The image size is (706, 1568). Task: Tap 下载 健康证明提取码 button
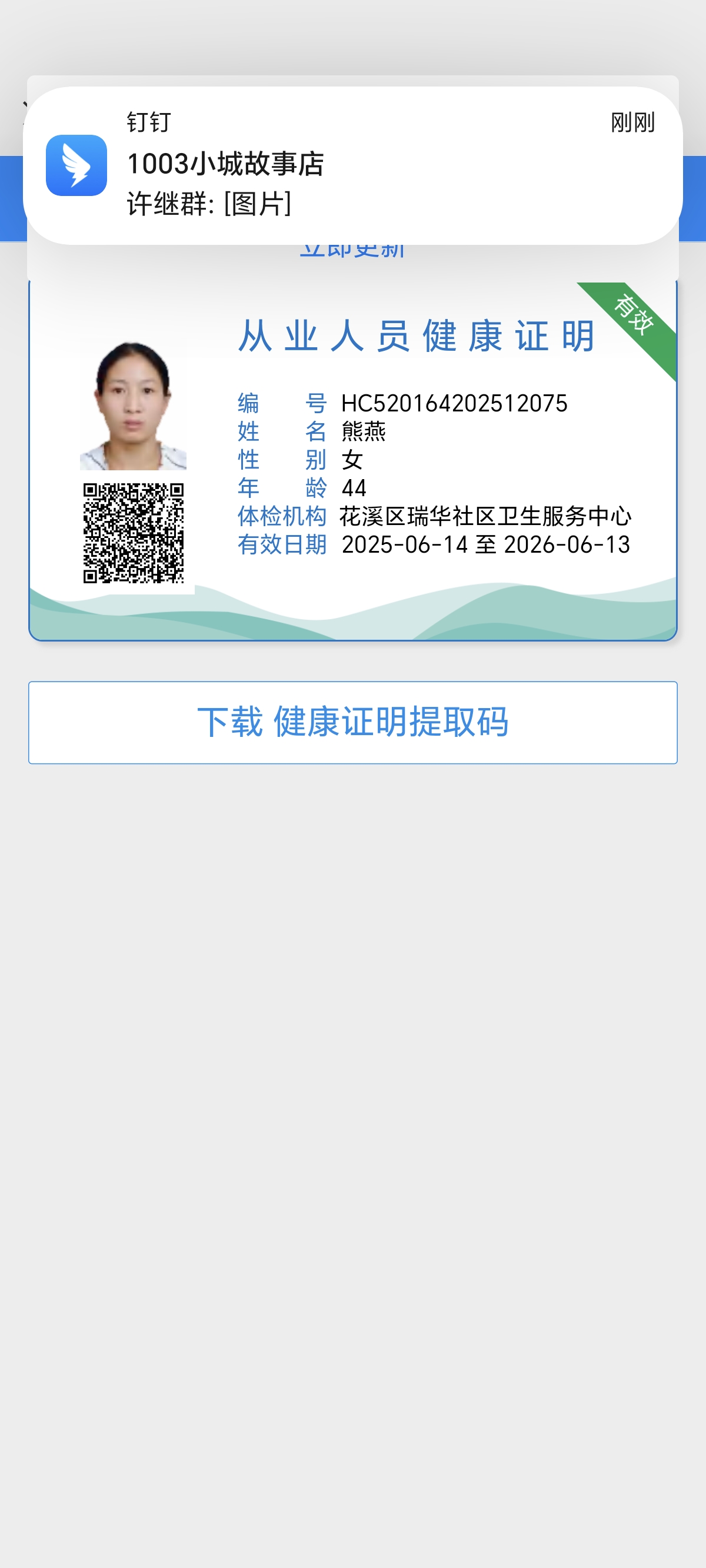pos(352,722)
